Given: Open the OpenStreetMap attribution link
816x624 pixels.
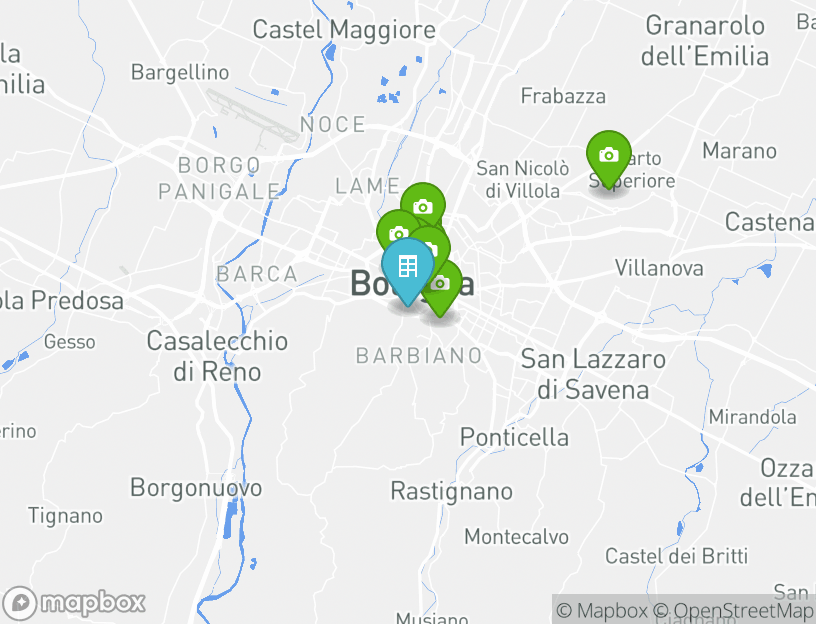Looking at the screenshot, I should coord(740,611).
